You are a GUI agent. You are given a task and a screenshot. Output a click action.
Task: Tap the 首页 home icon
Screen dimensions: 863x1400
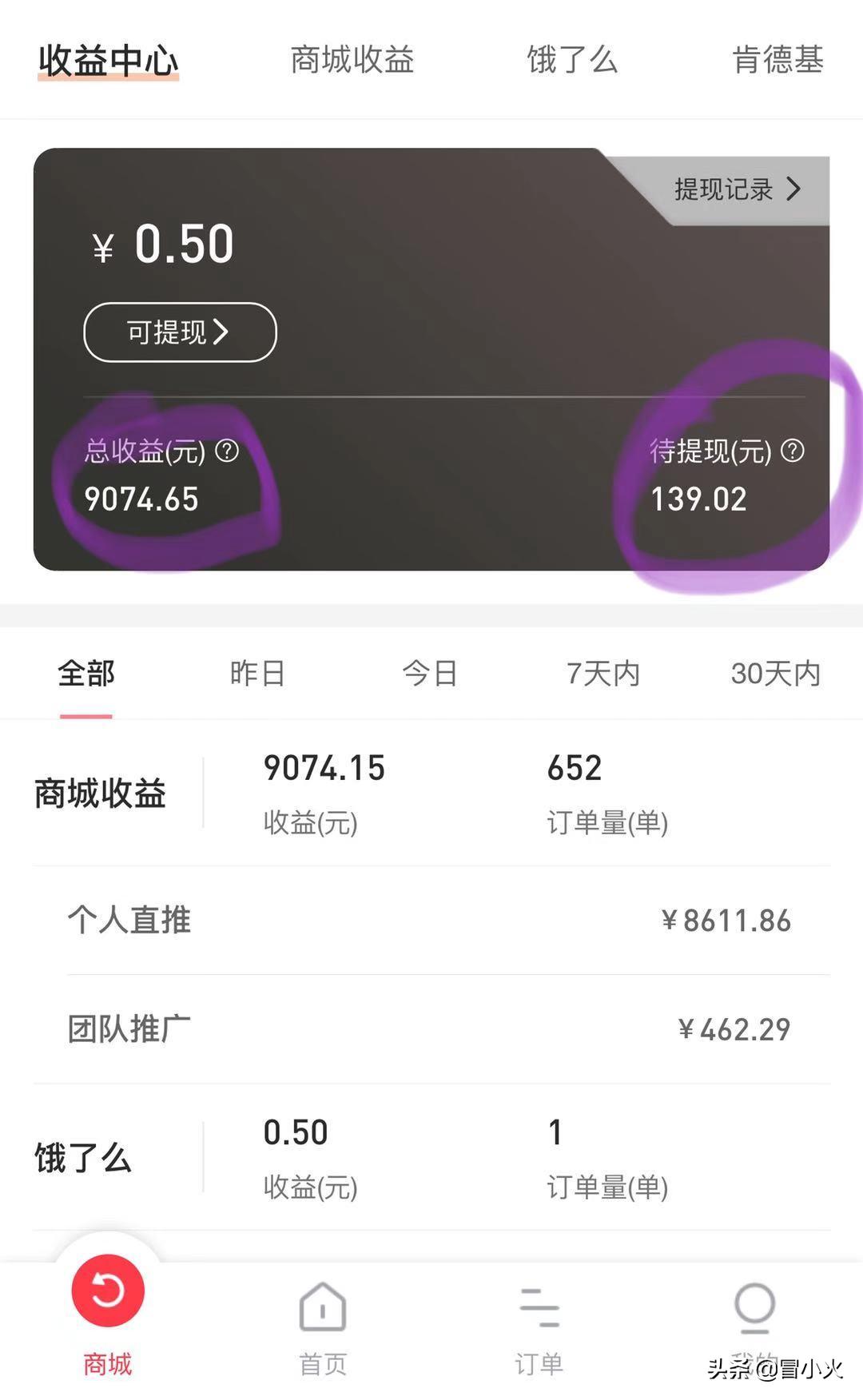point(321,1307)
